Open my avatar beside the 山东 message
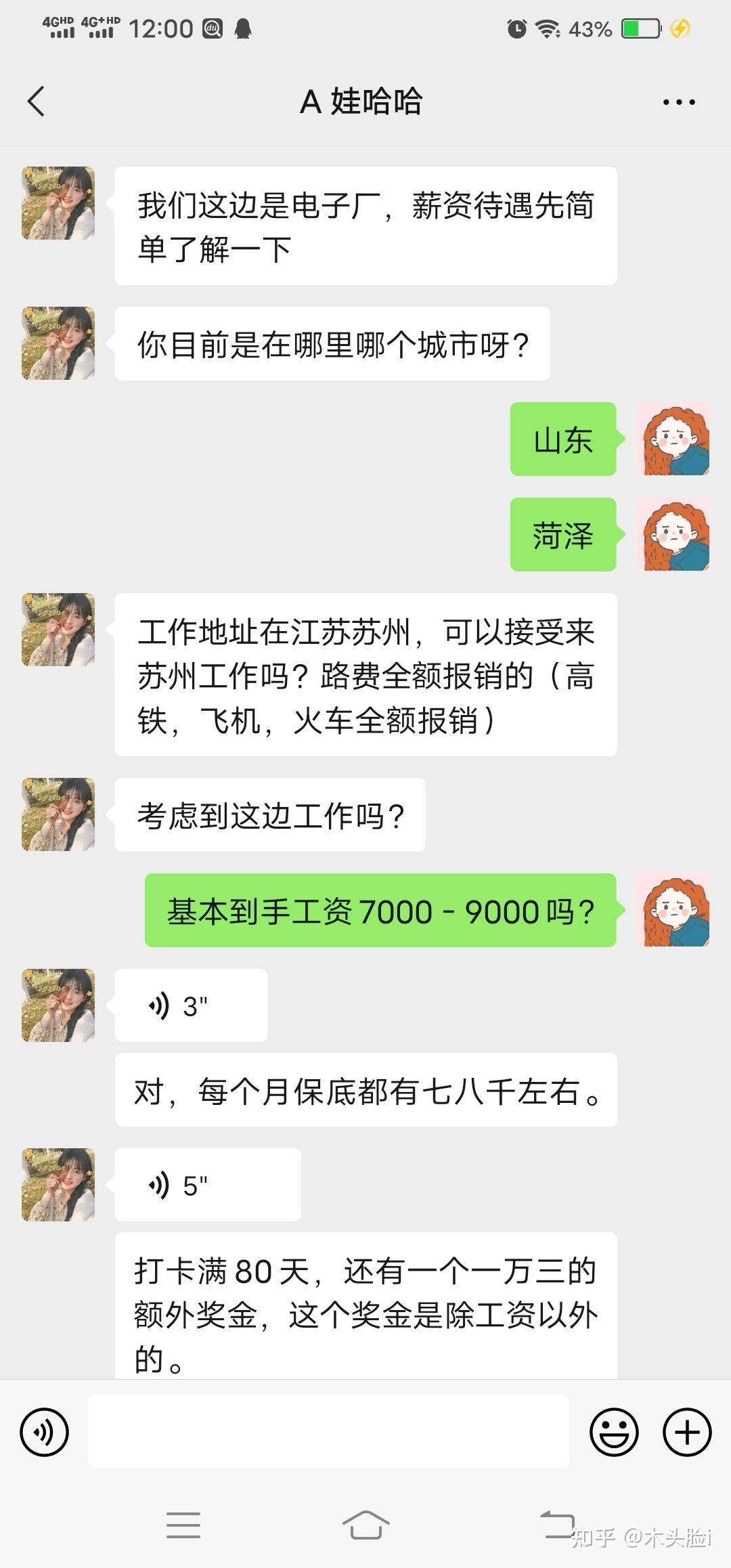The width and height of the screenshot is (731, 1568). tap(673, 439)
